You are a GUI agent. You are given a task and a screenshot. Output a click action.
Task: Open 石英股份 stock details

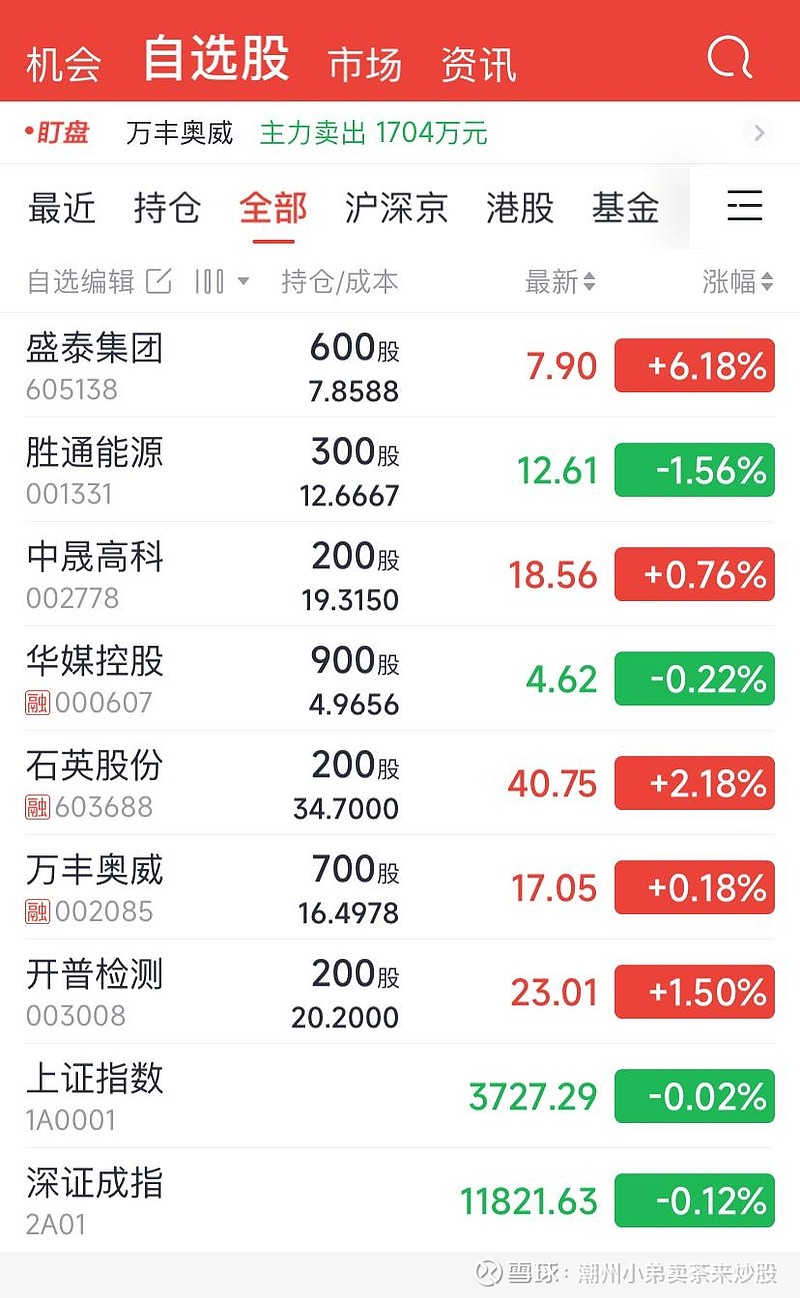400,783
